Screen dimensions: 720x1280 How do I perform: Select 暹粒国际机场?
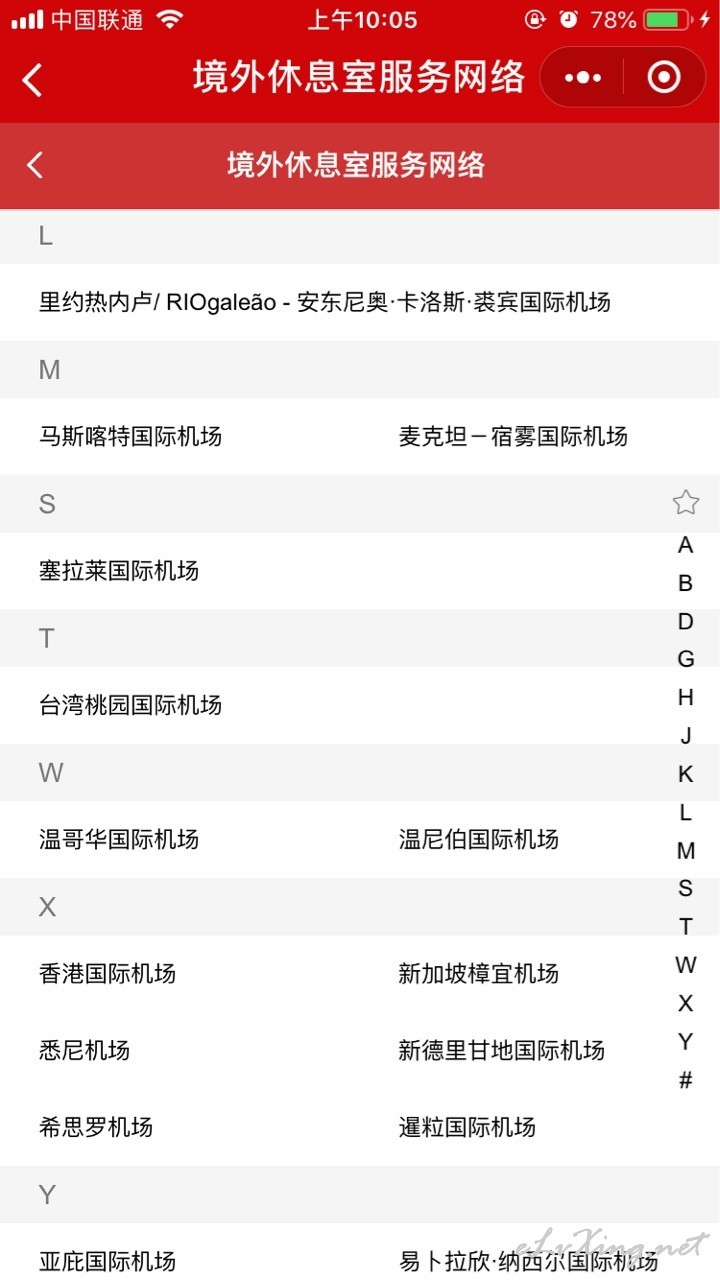point(467,1127)
